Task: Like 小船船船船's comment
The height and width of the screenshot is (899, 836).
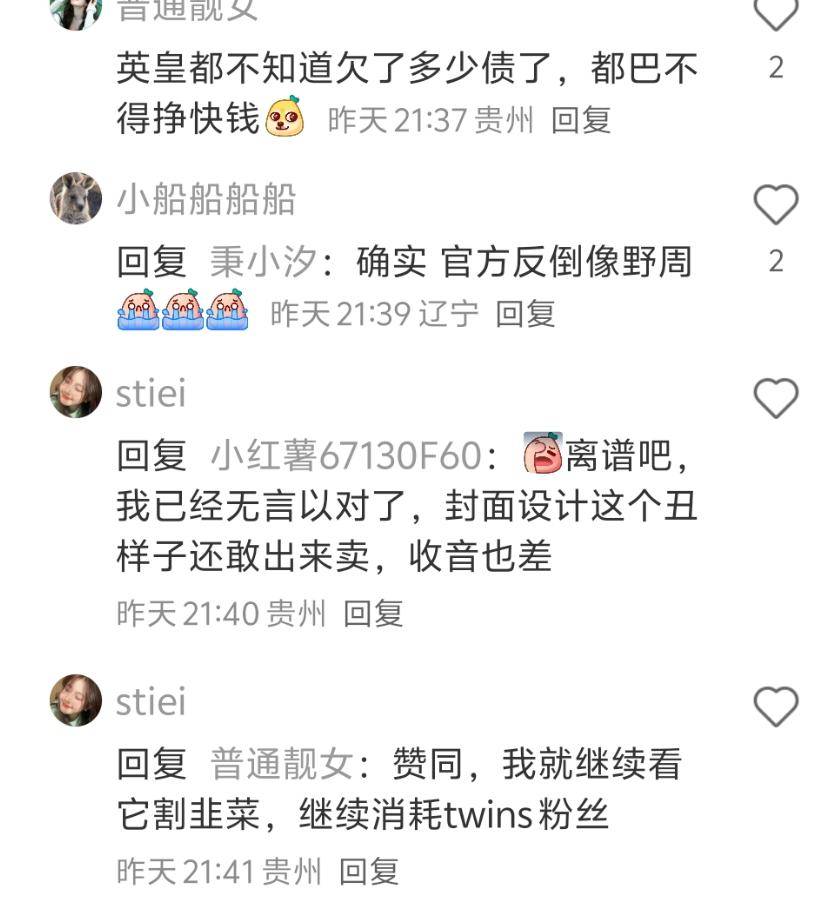Action: [775, 205]
